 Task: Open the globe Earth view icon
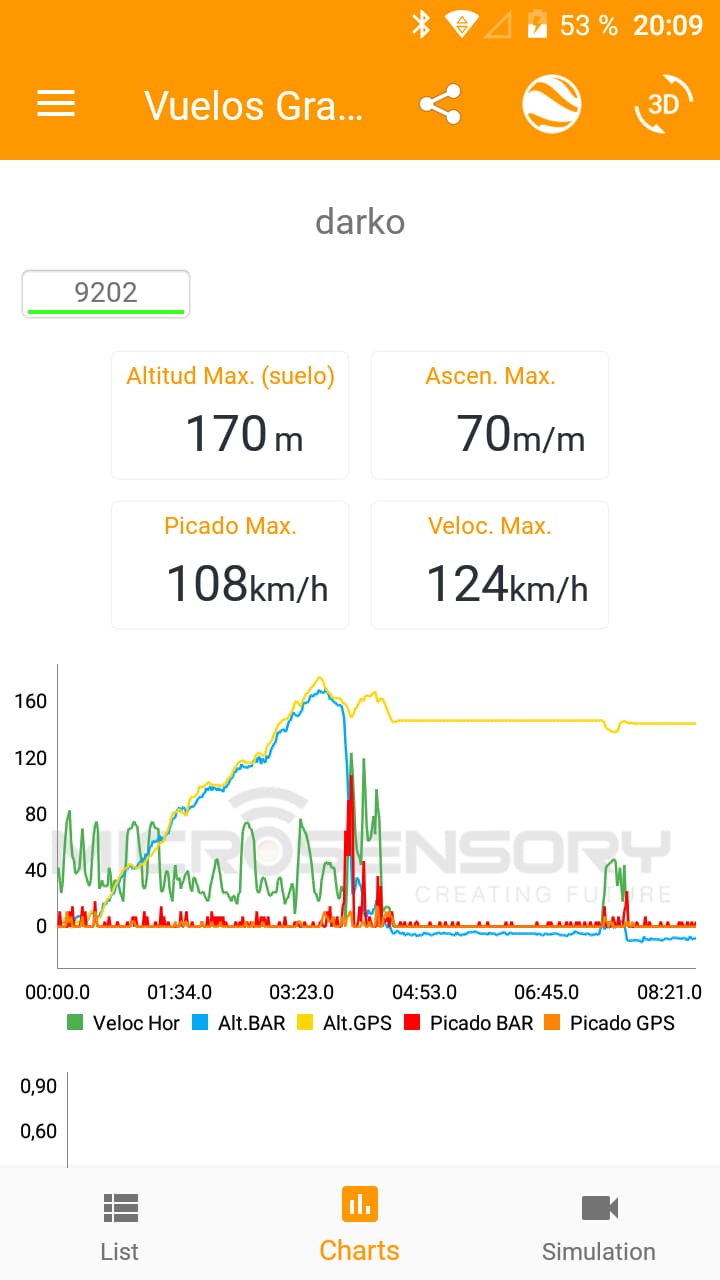(x=552, y=104)
